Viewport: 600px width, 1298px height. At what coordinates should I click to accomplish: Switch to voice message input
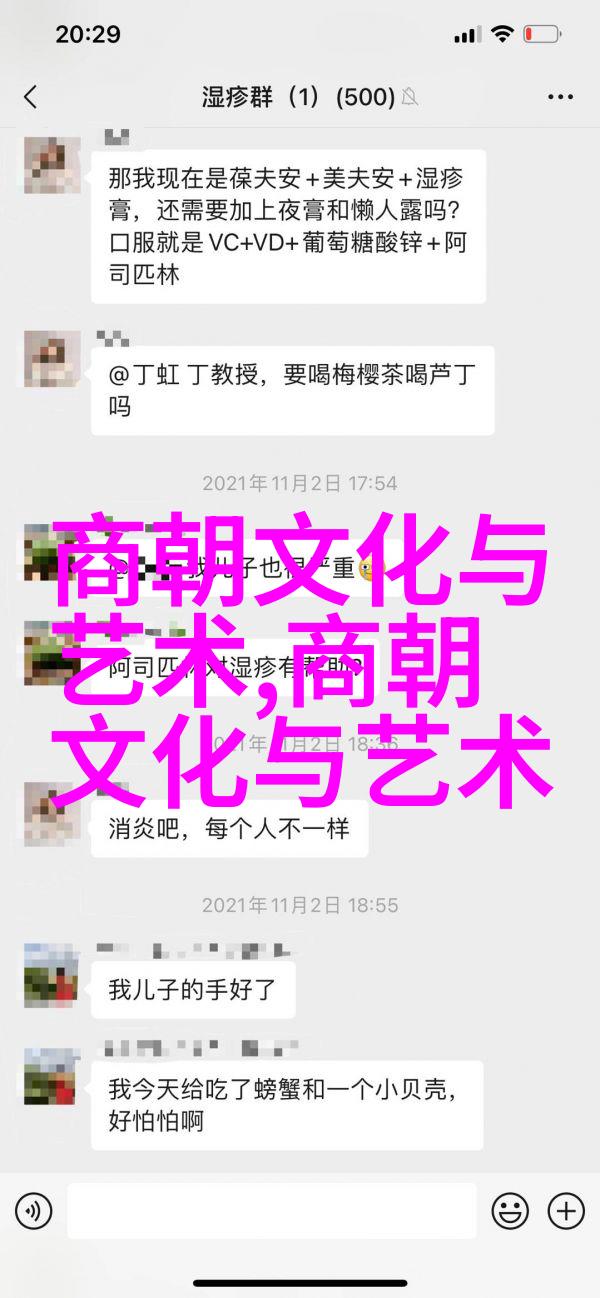point(33,1211)
